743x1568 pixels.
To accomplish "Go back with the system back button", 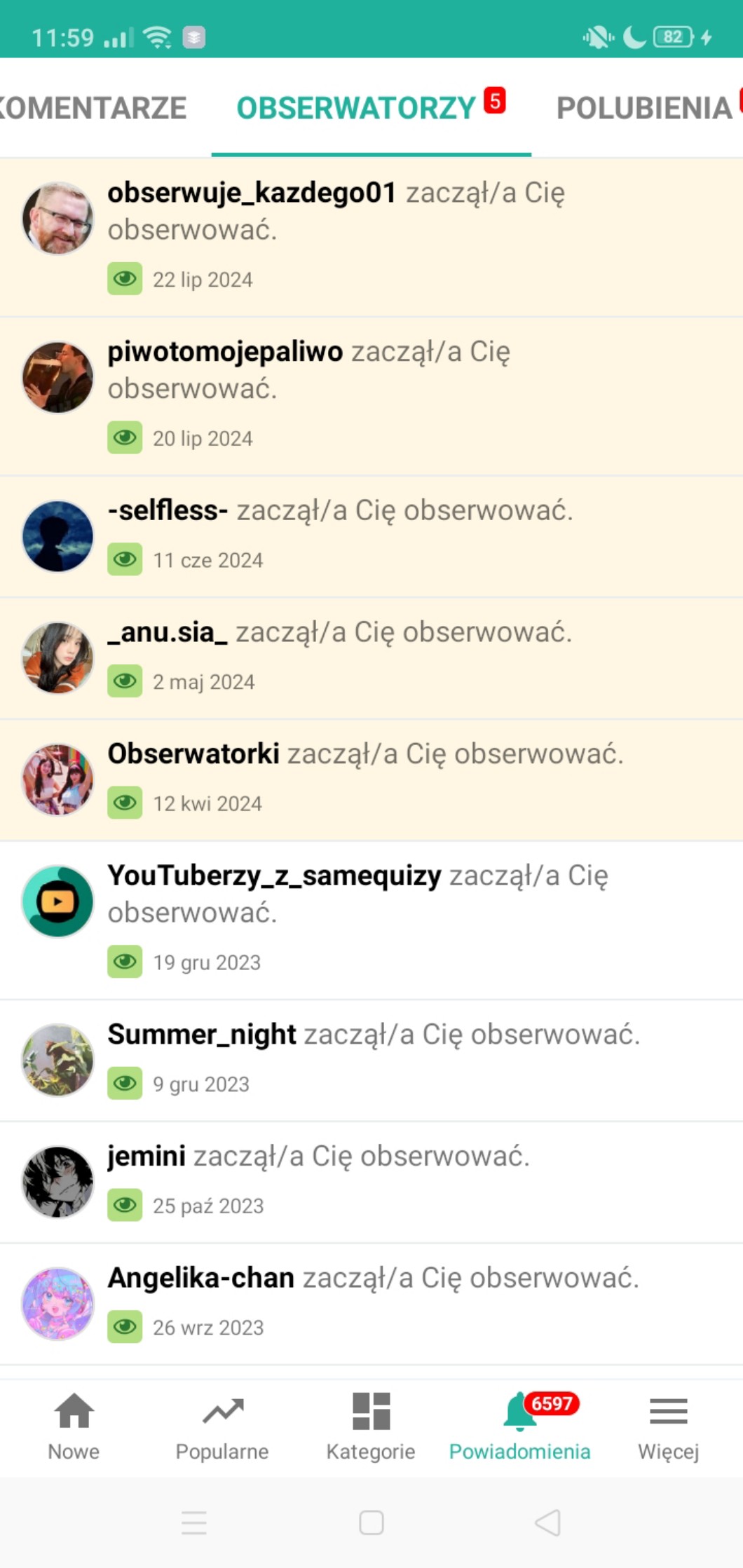I will (547, 1522).
